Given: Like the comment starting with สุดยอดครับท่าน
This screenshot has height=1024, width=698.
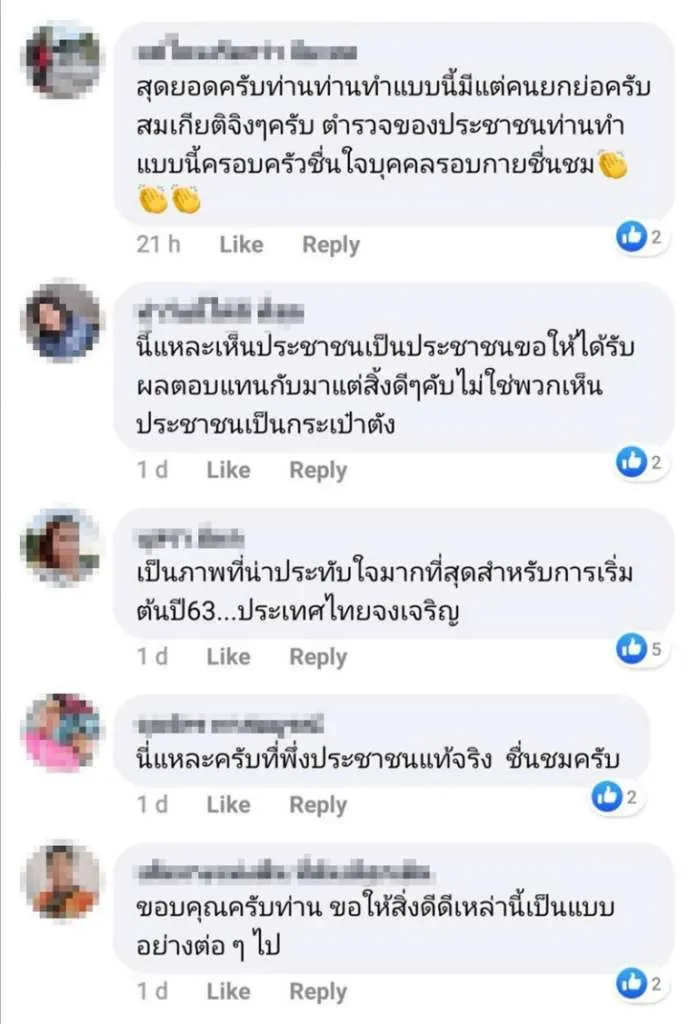Looking at the screenshot, I should tap(241, 244).
